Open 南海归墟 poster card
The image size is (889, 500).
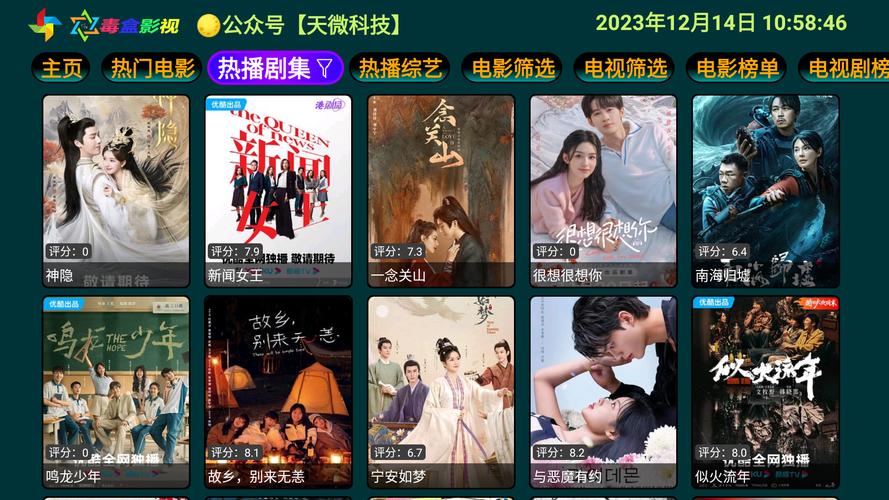pyautogui.click(x=765, y=190)
